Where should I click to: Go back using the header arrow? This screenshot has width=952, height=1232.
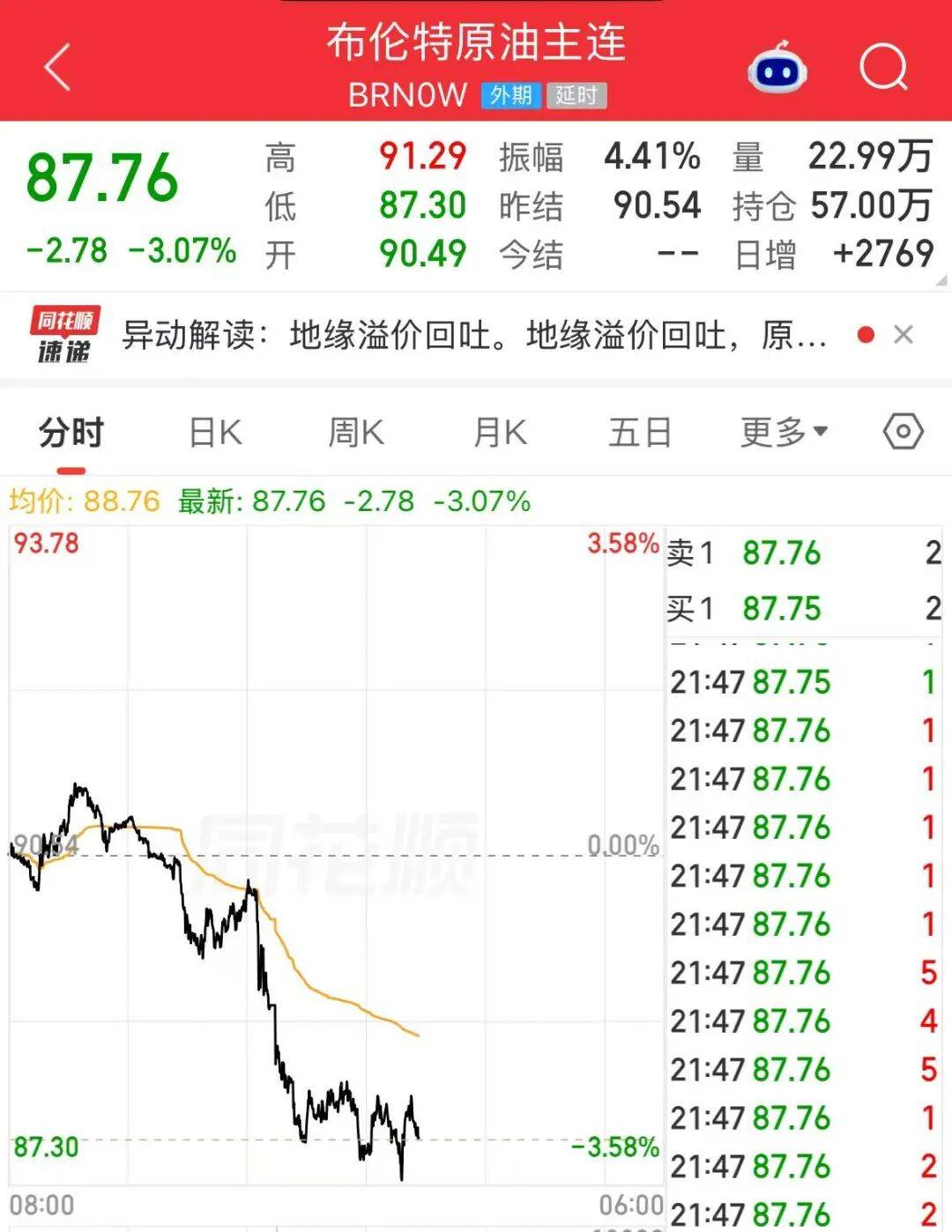tap(57, 68)
